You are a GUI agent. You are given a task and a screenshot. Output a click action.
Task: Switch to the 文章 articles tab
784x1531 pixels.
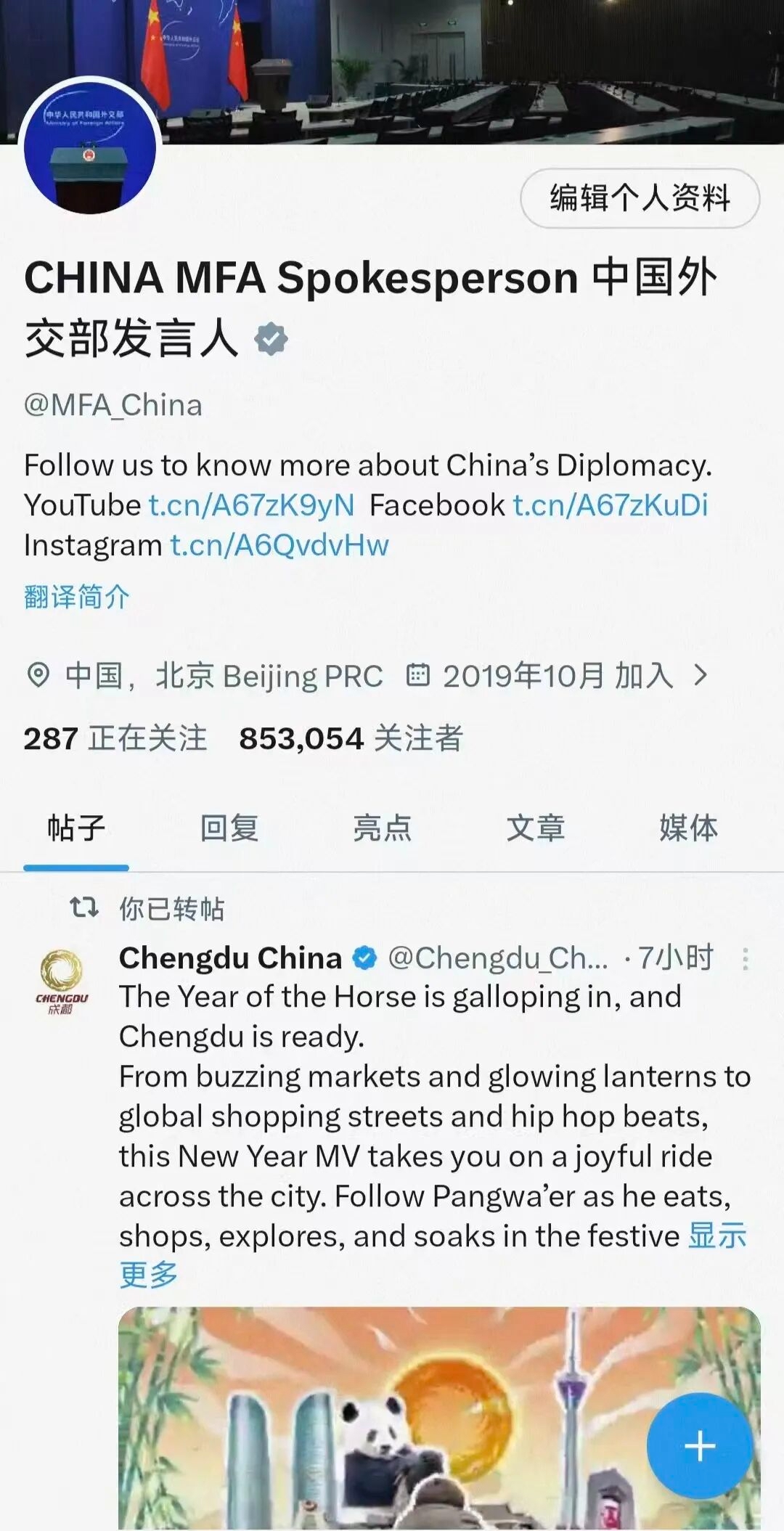click(536, 828)
